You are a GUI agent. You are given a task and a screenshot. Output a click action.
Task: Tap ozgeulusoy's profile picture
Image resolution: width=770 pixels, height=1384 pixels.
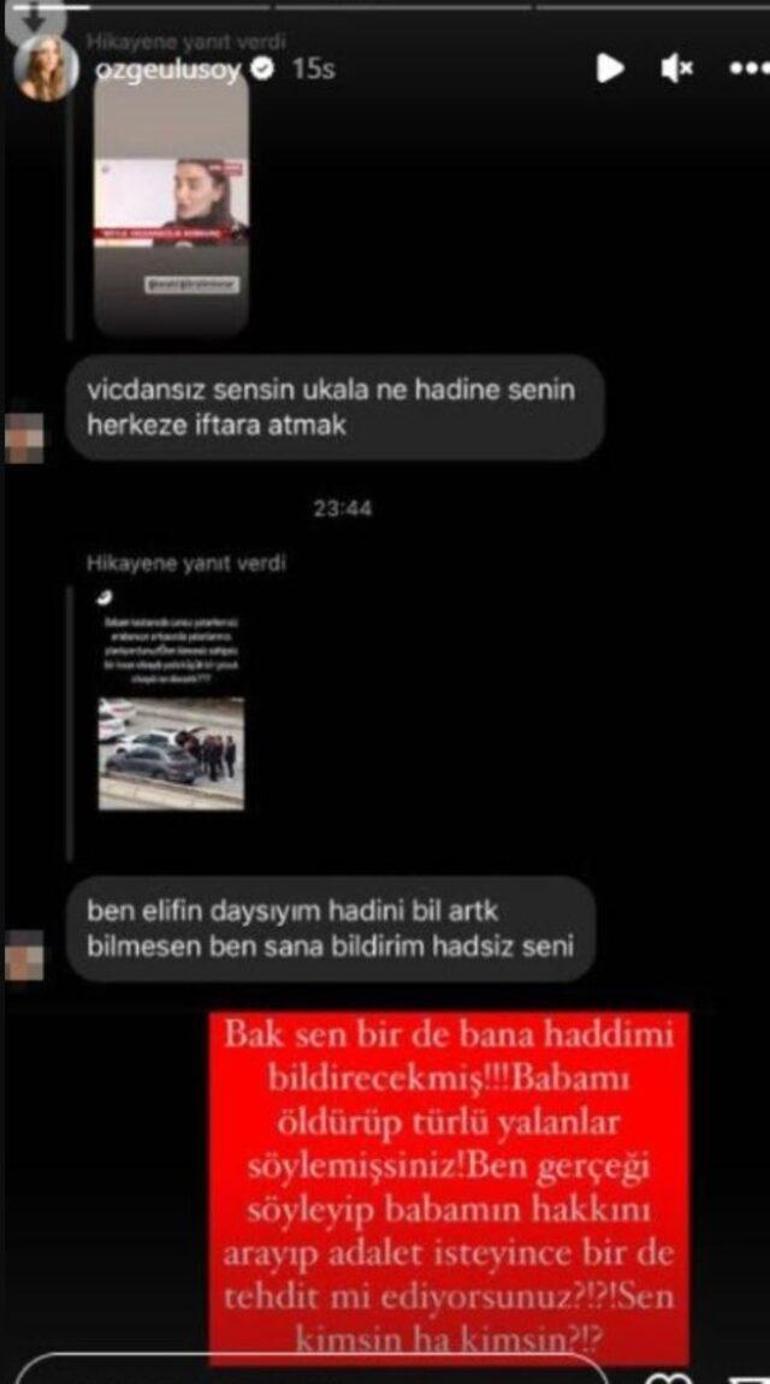coord(45,68)
